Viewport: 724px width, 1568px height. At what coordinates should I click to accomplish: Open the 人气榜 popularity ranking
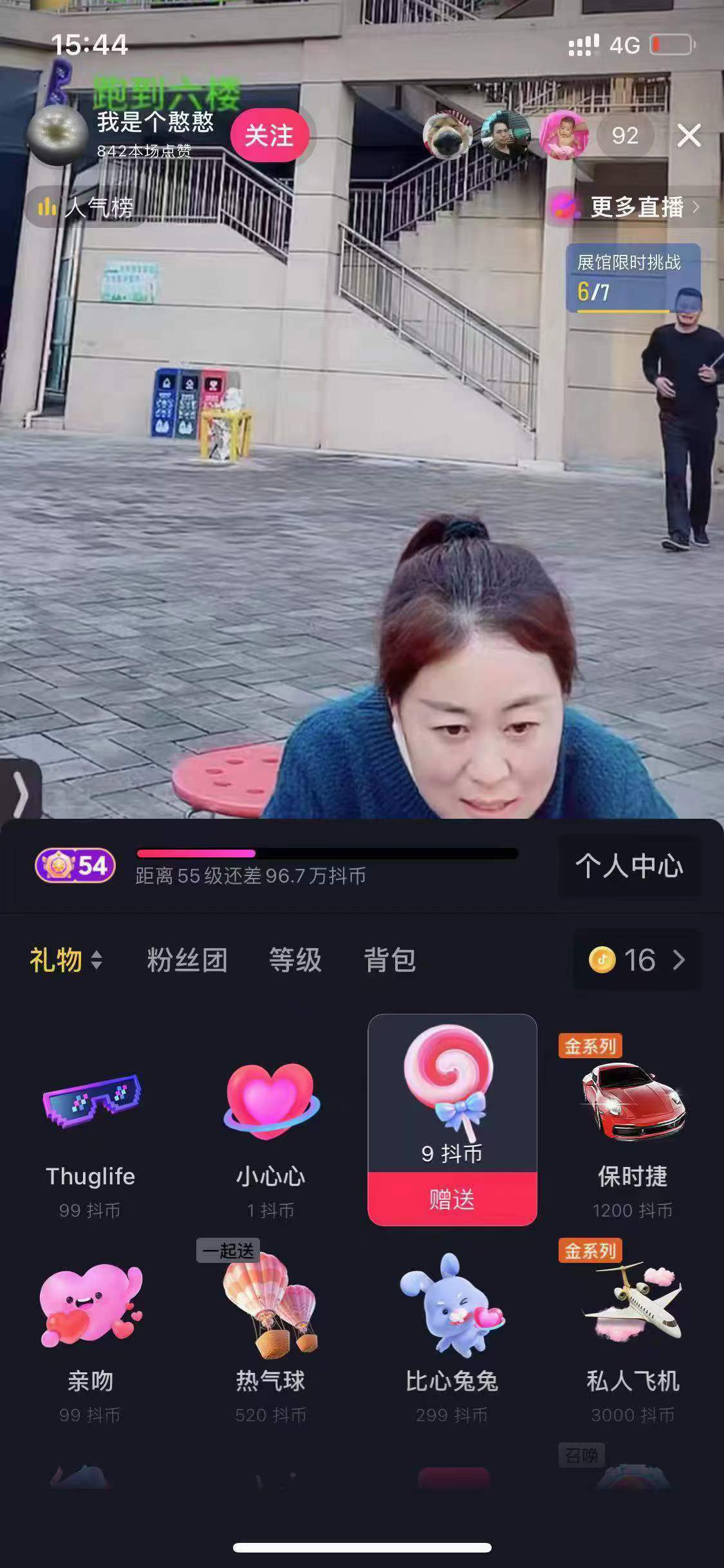(85, 207)
